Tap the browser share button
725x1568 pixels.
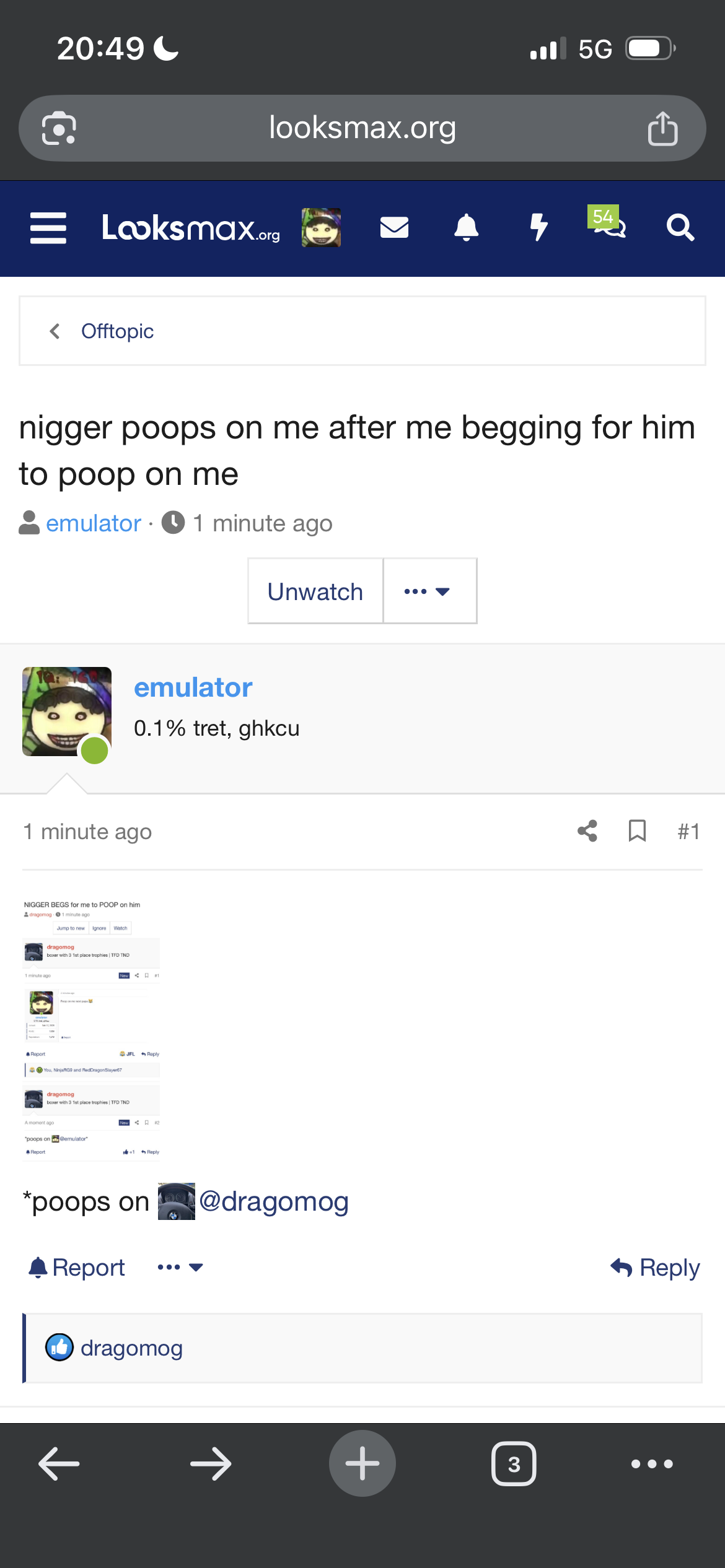click(x=662, y=128)
